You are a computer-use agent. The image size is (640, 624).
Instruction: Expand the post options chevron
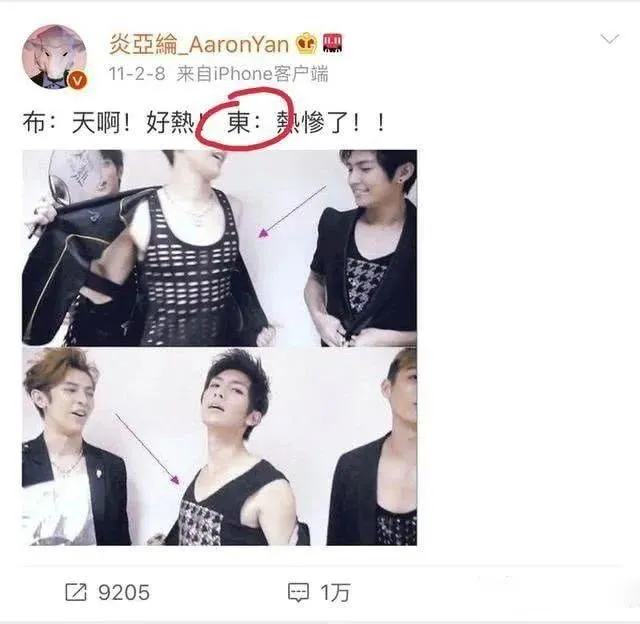608,39
